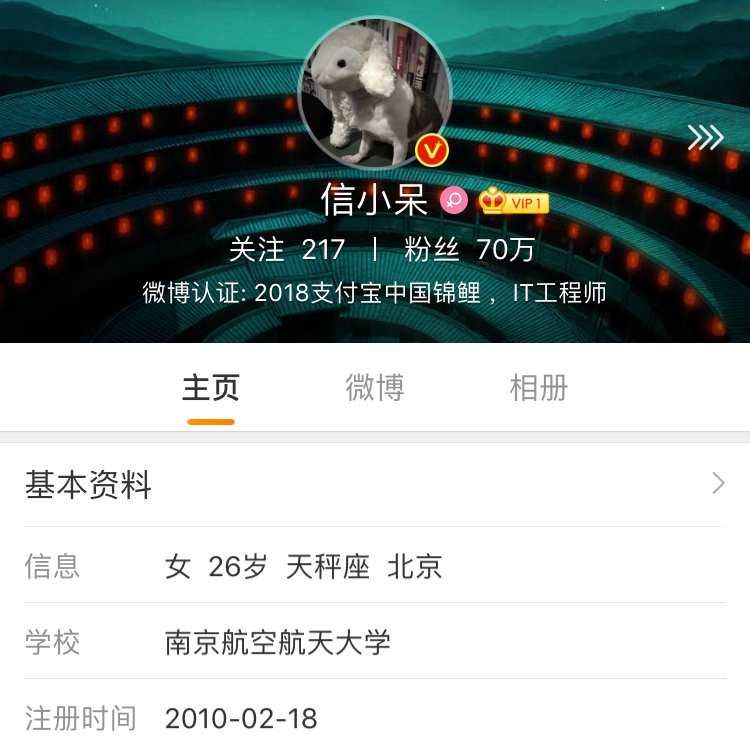Expand the 基本资料 section chevron
Viewport: 750px width, 751px height.
coord(716,484)
